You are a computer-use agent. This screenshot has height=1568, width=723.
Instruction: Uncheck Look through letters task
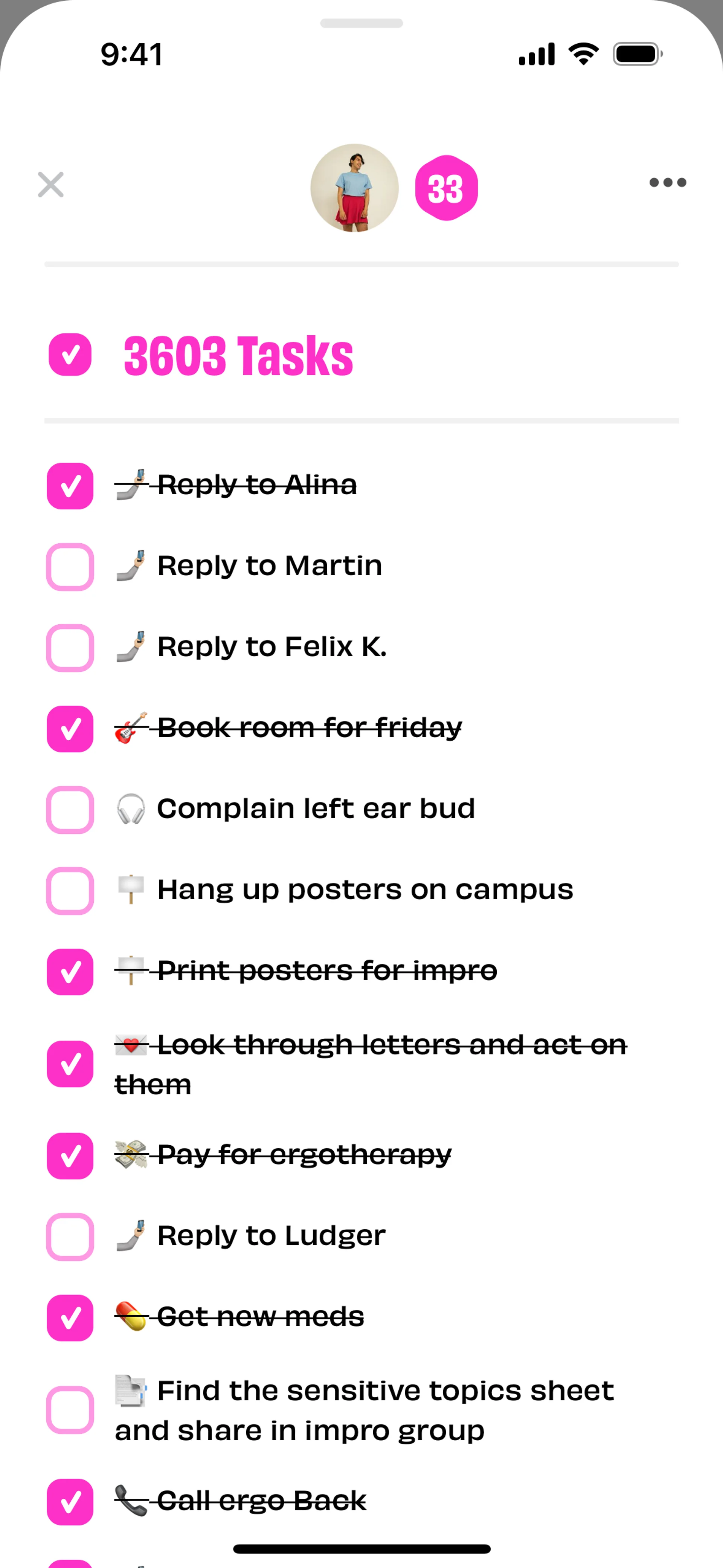[x=70, y=1064]
